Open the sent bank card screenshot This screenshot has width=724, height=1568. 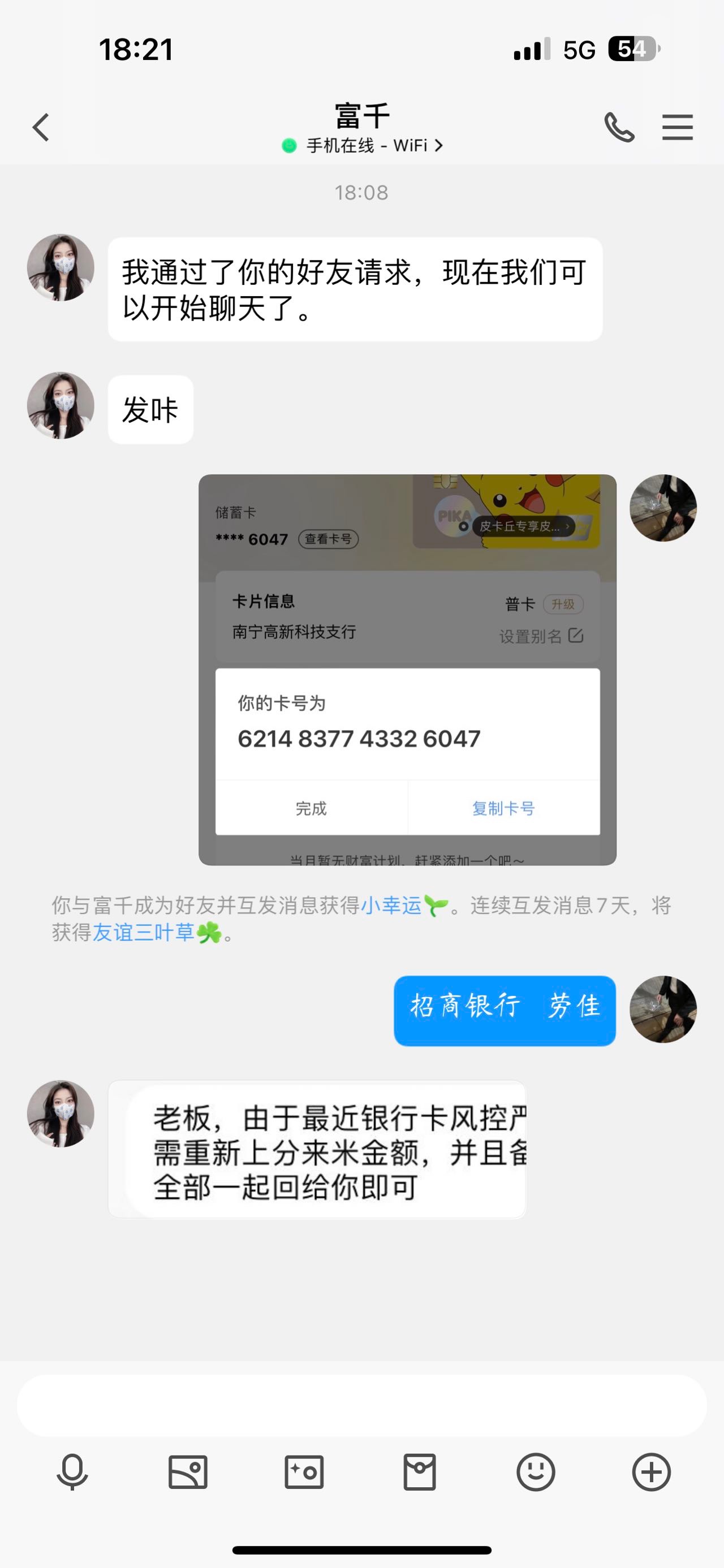[x=407, y=670]
